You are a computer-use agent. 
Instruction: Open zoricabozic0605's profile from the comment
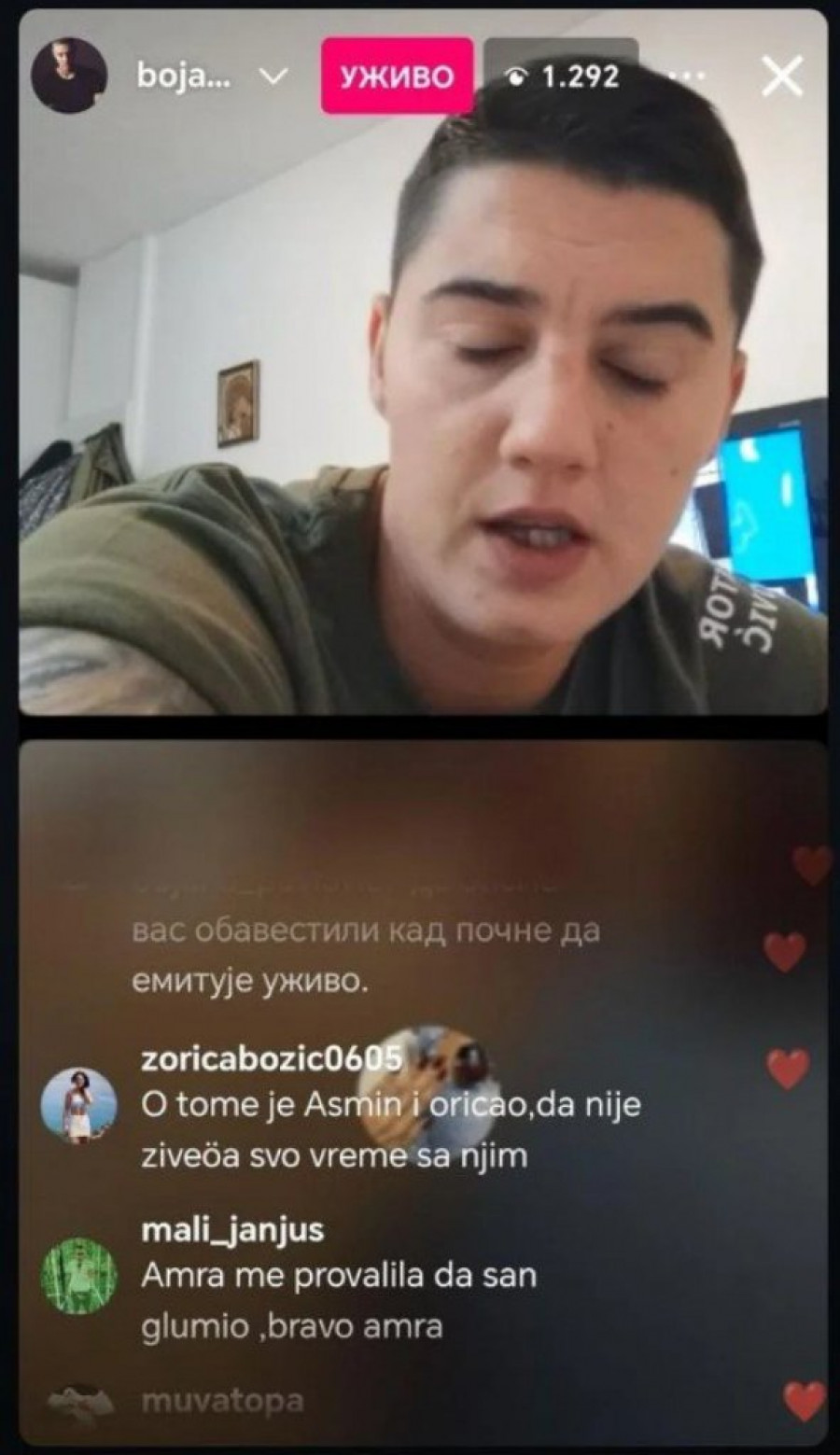tap(80, 1106)
